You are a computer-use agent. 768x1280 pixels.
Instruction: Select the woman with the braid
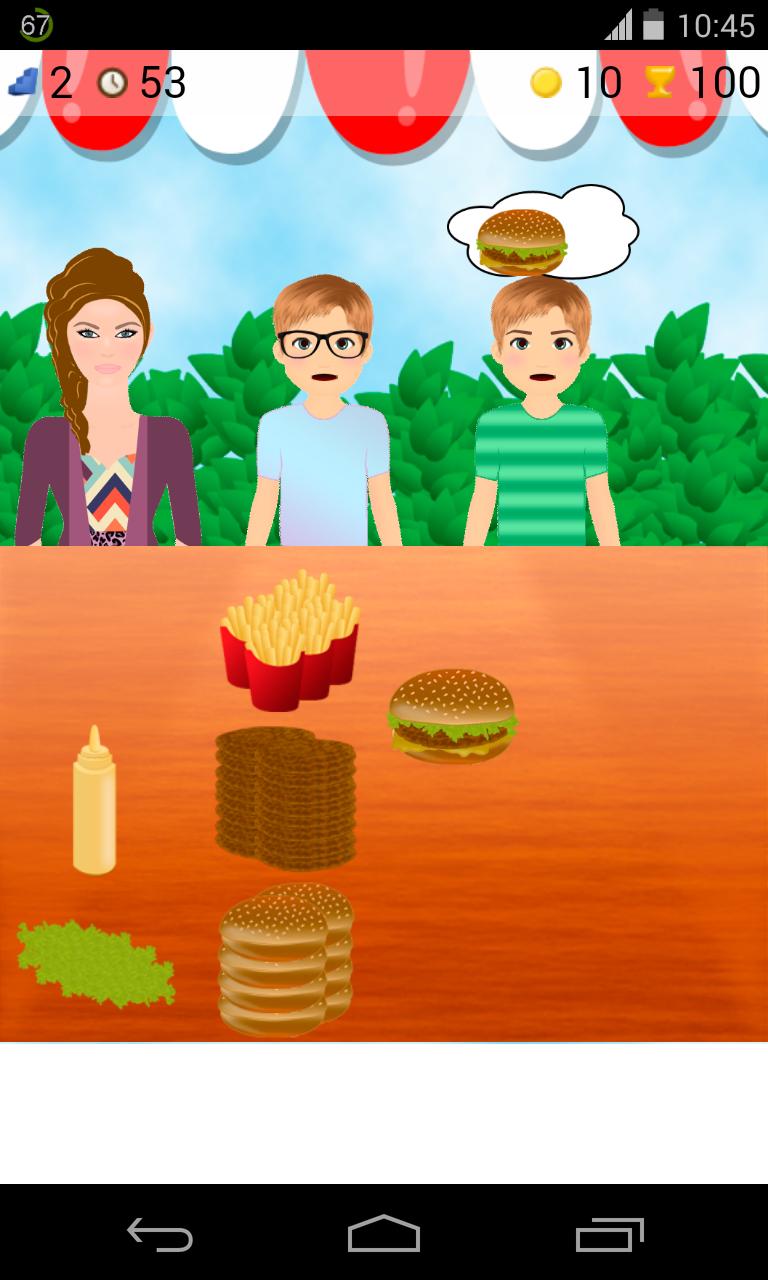click(x=105, y=410)
